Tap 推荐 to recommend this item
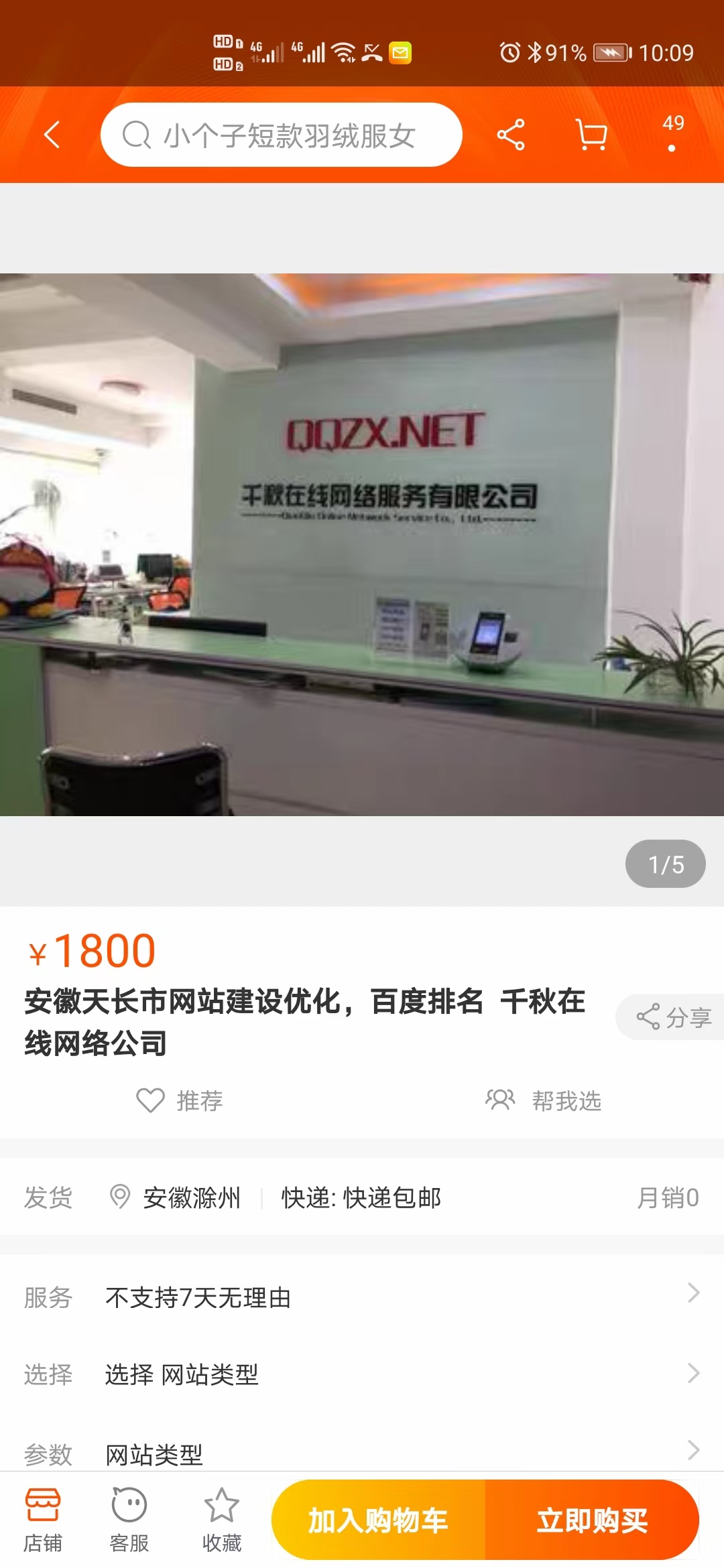 [x=180, y=1100]
